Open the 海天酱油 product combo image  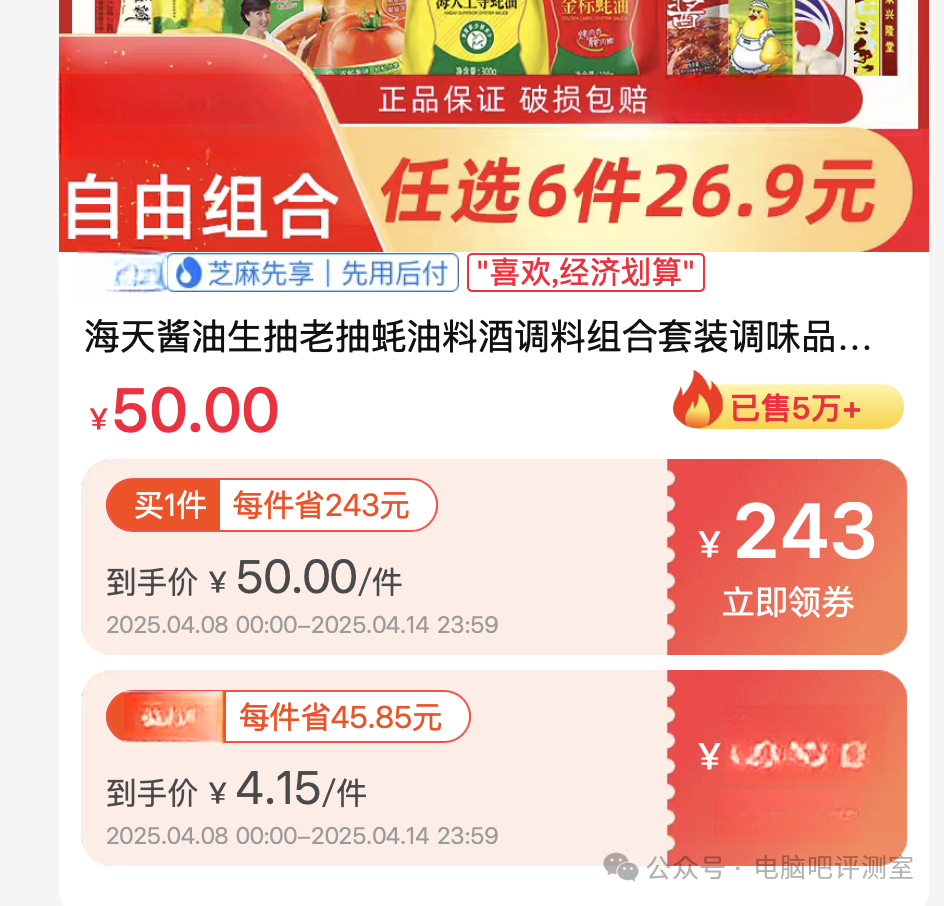486,120
